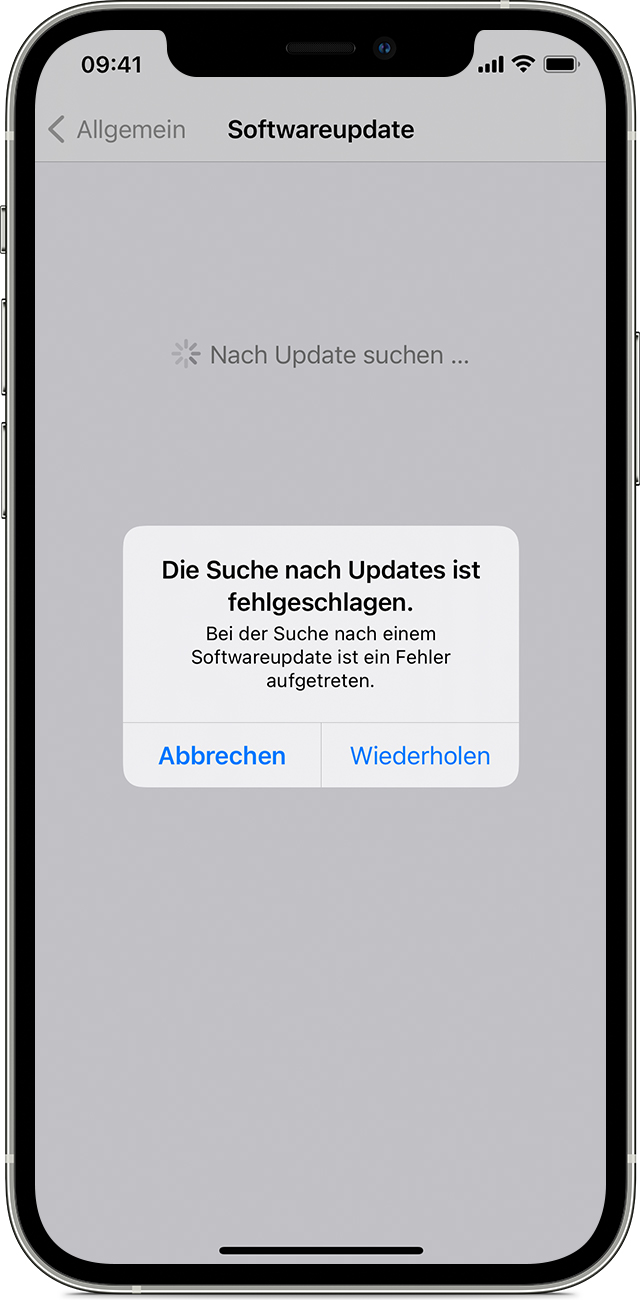Image resolution: width=640 pixels, height=1300 pixels.
Task: Cancel the failed update search with Abbrechen
Action: pyautogui.click(x=222, y=756)
